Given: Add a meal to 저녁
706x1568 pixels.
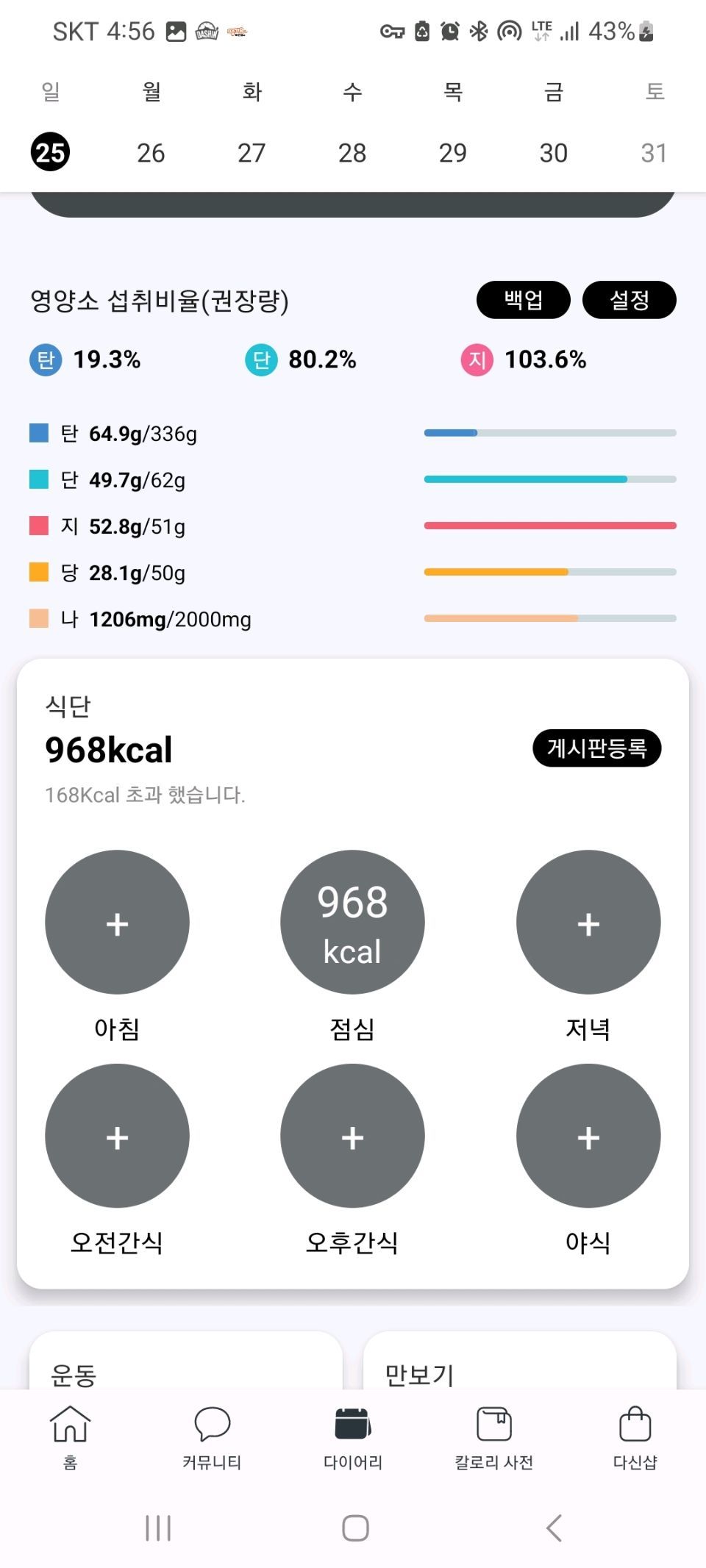Looking at the screenshot, I should [588, 923].
